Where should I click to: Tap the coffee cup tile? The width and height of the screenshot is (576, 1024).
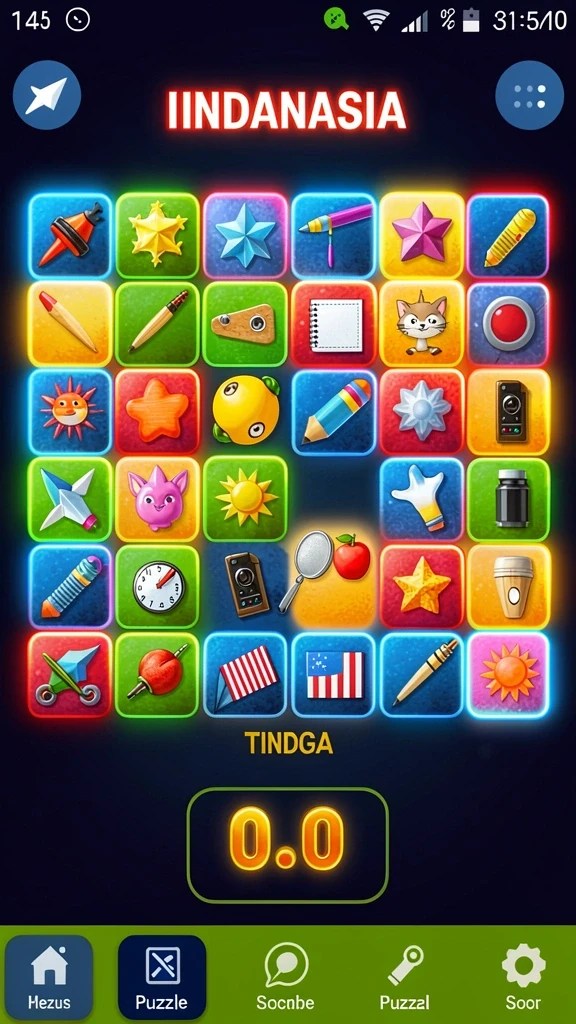[x=509, y=587]
